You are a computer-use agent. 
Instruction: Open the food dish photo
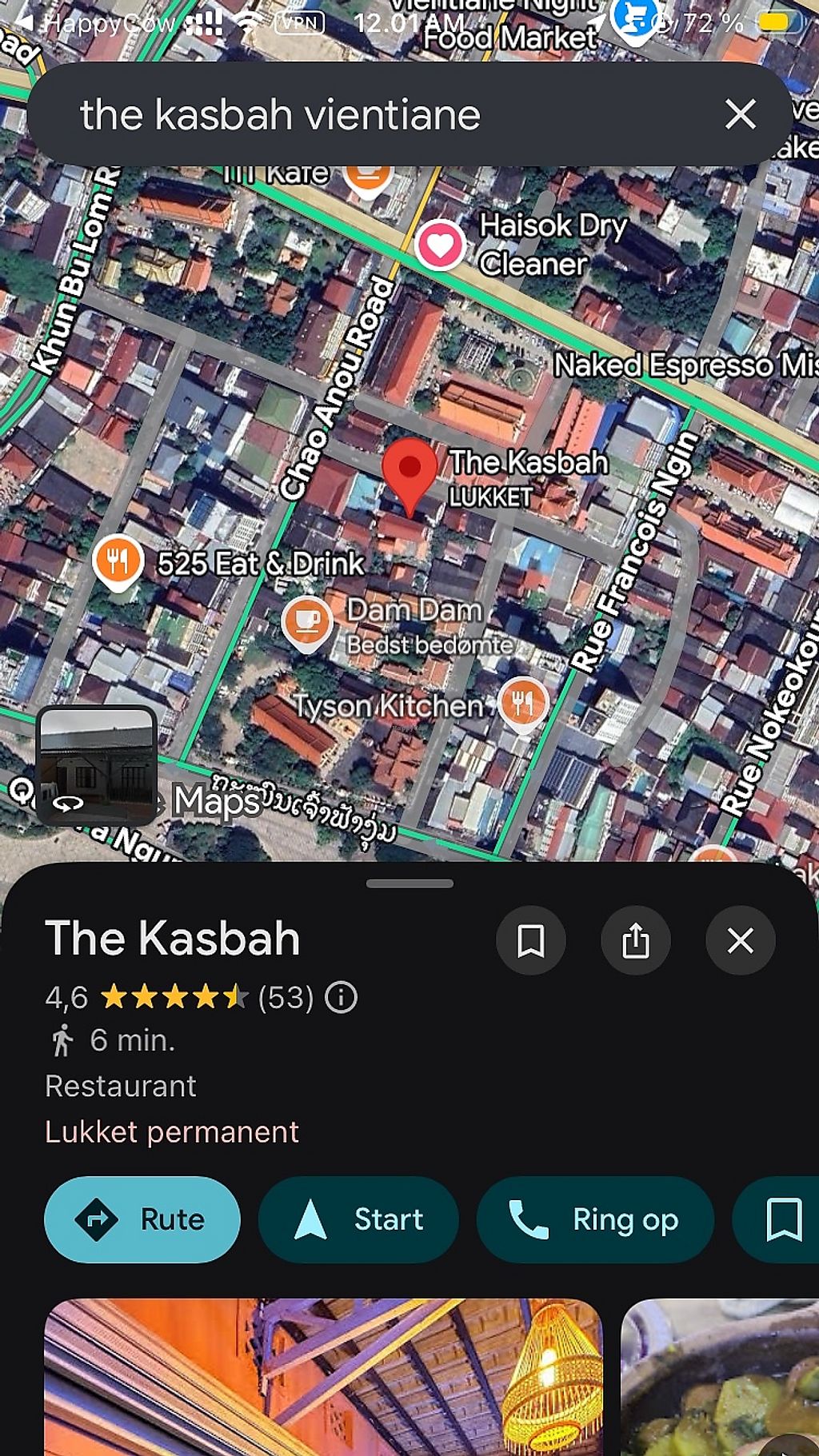click(x=720, y=1375)
